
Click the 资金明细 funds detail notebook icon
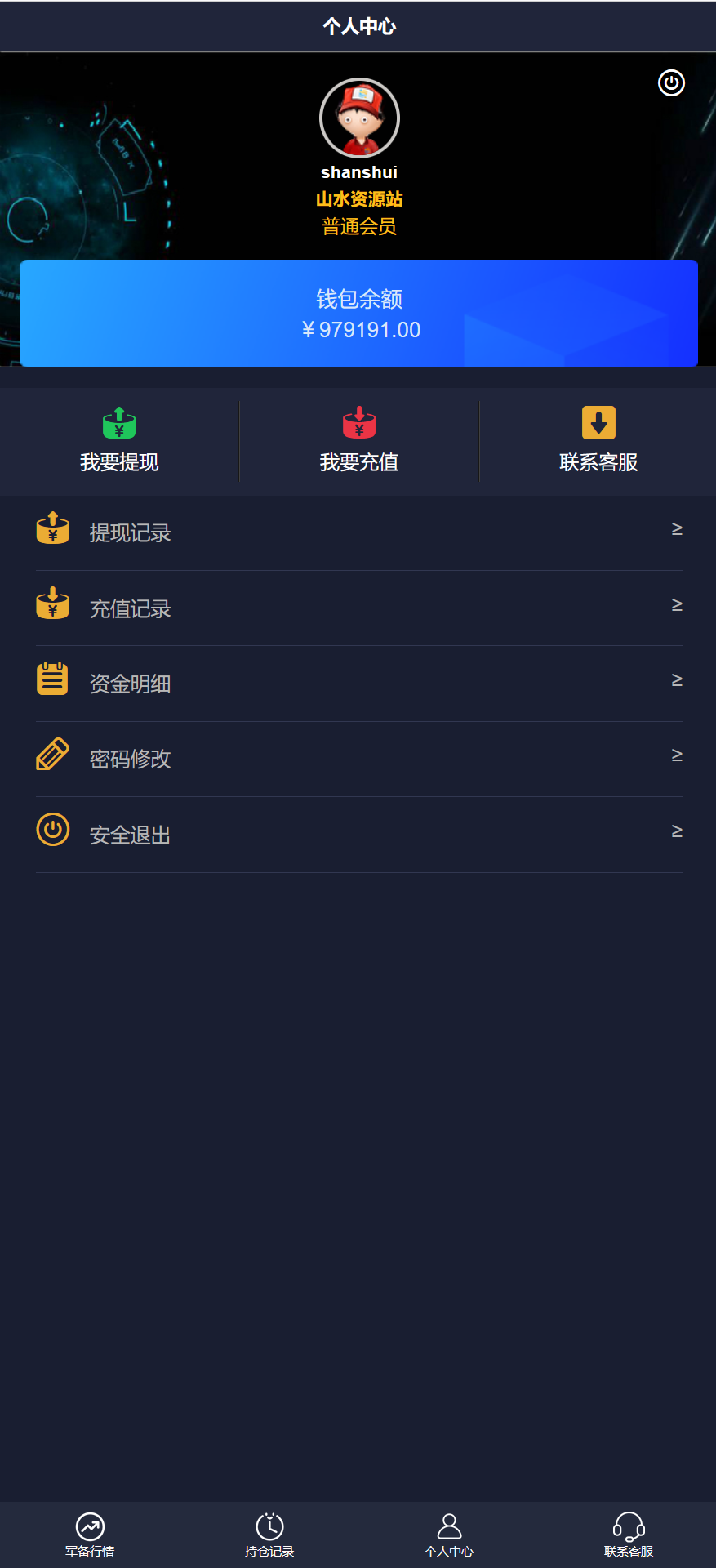[x=52, y=678]
